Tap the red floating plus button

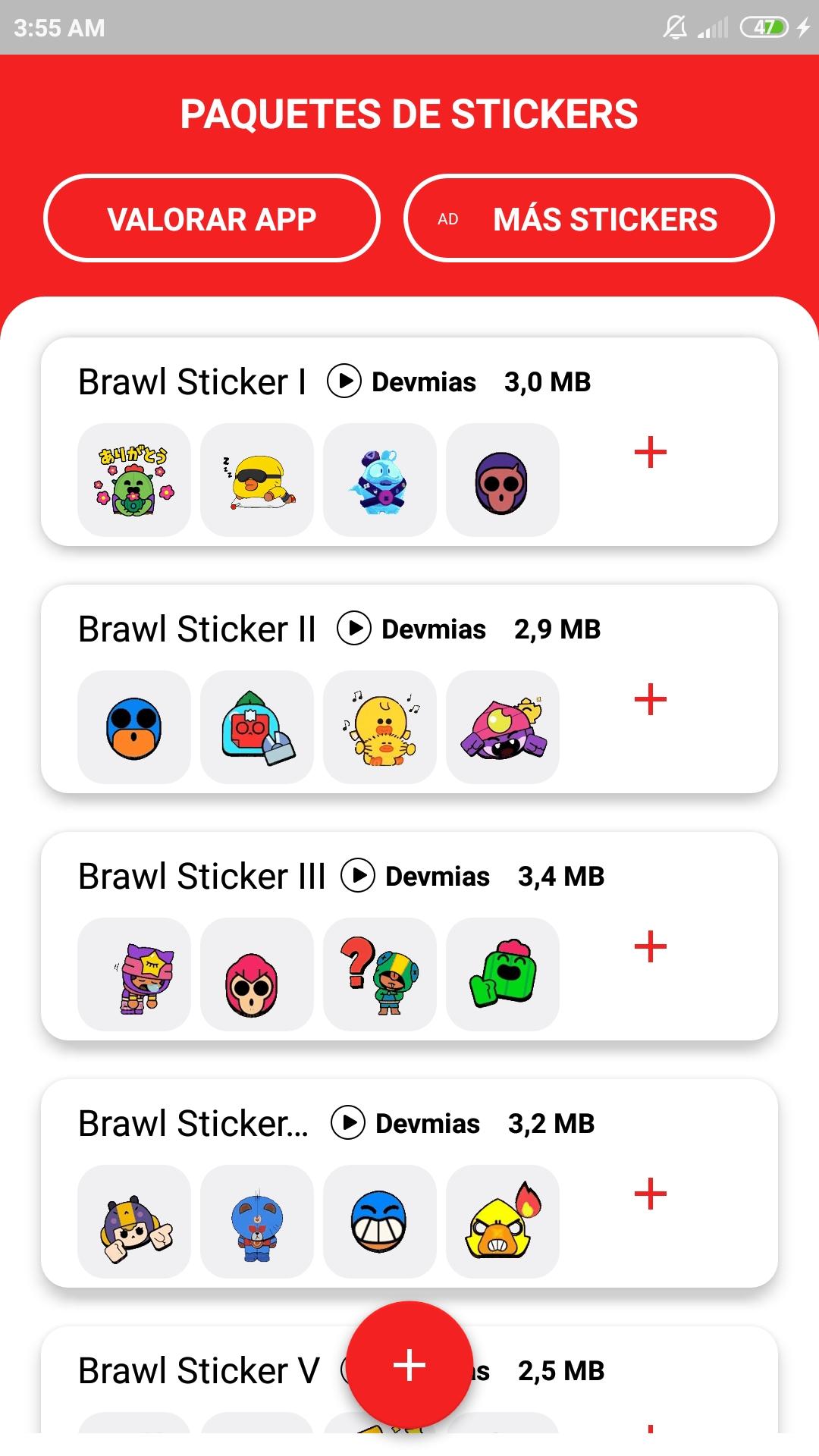click(409, 1365)
